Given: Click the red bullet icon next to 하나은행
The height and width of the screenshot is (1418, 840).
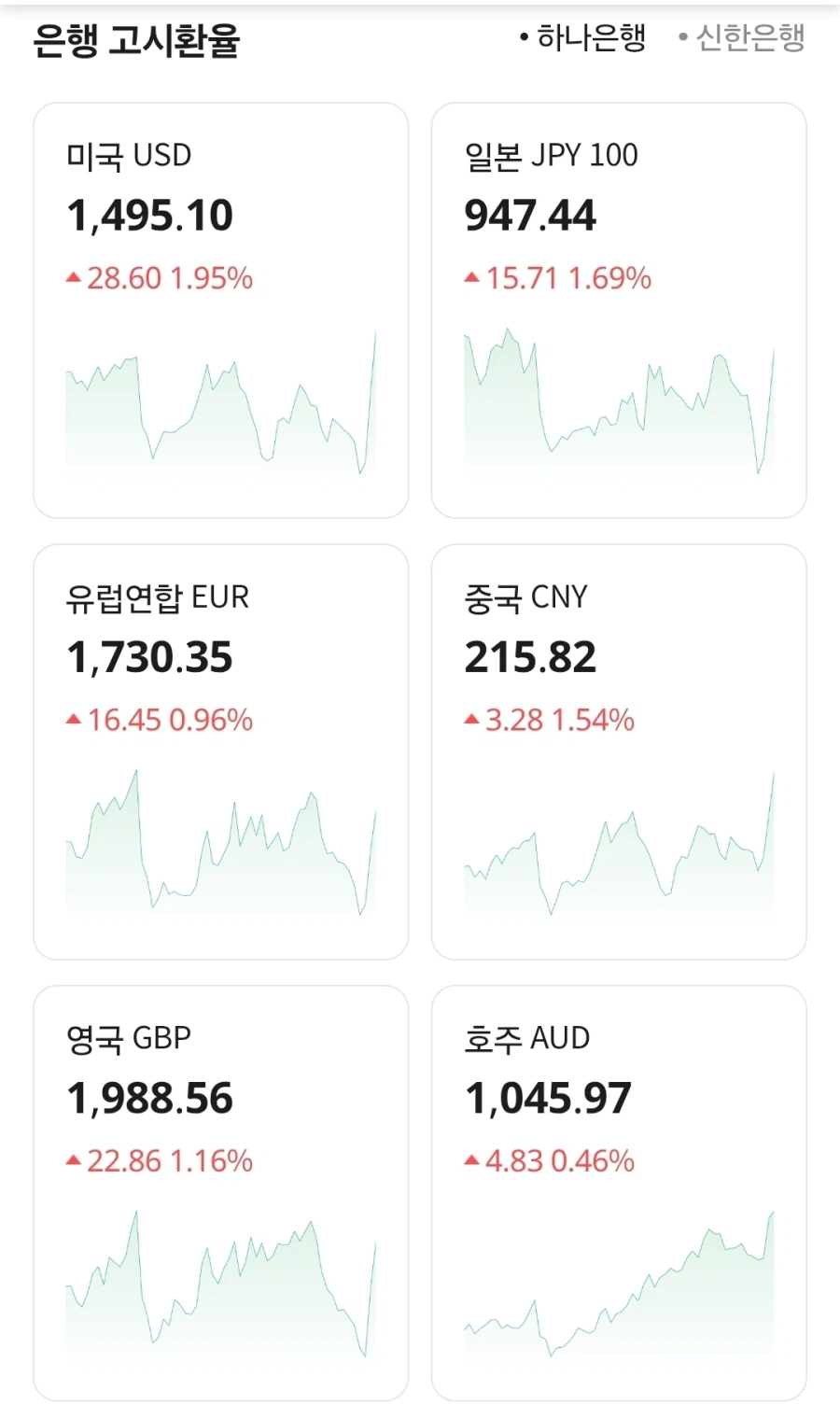Looking at the screenshot, I should 525,37.
